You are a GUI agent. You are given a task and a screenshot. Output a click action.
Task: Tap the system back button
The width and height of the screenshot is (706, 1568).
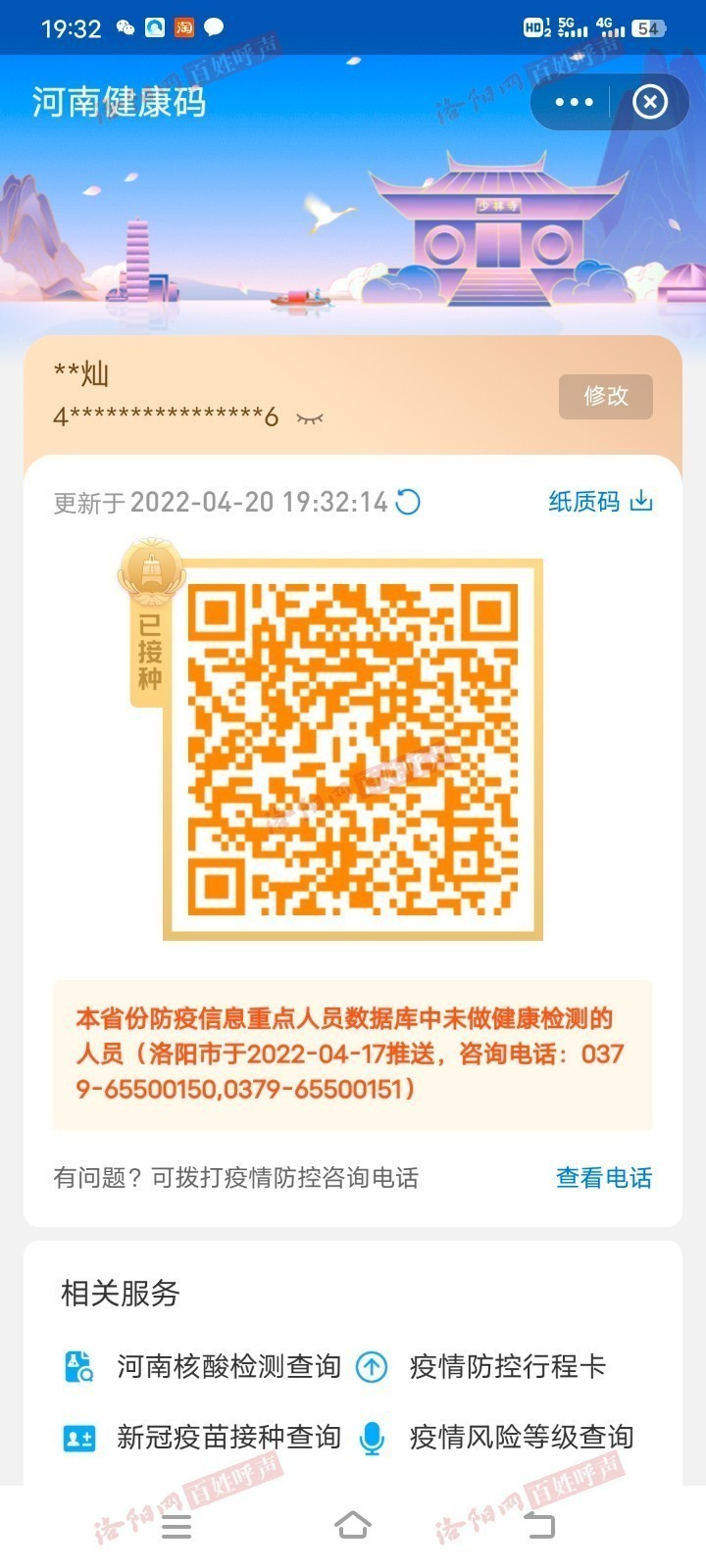click(x=538, y=1525)
